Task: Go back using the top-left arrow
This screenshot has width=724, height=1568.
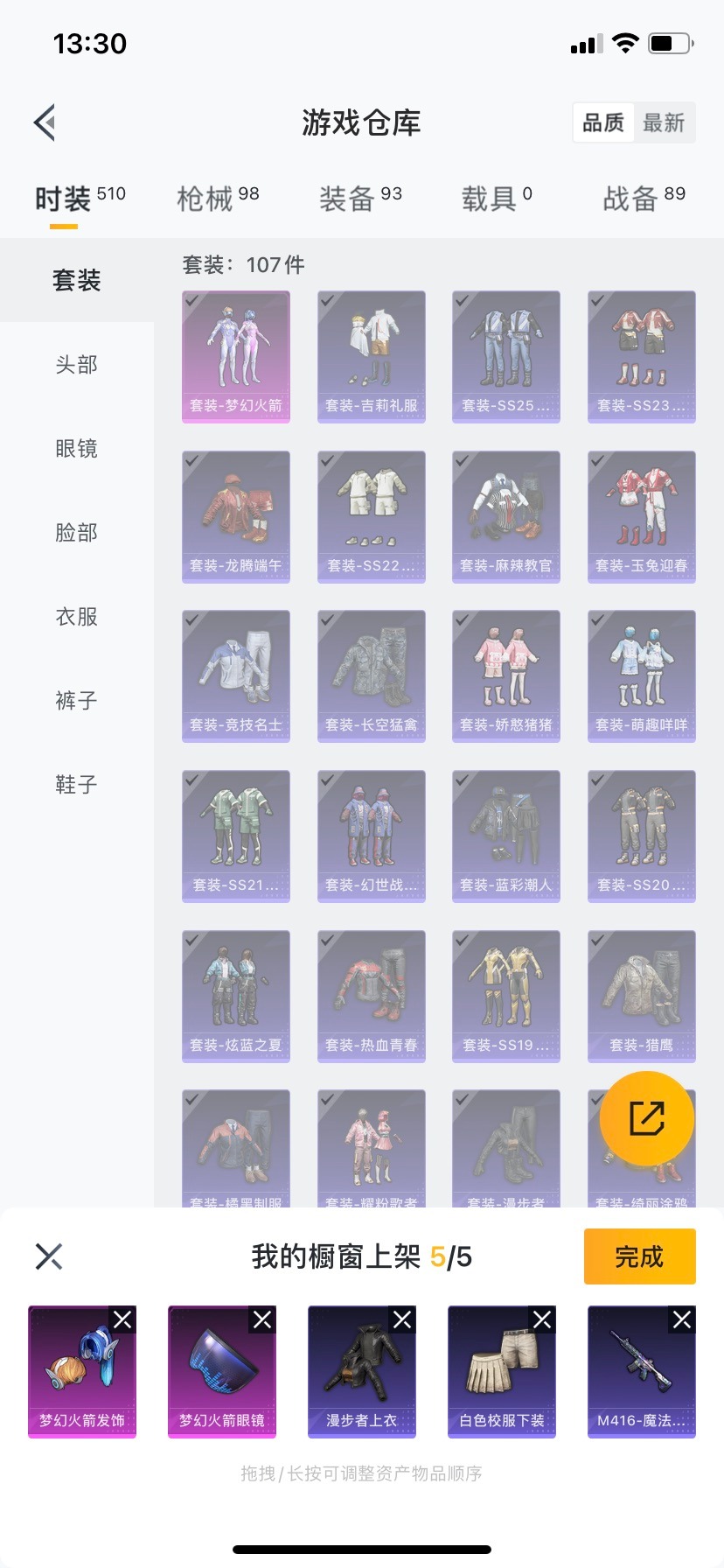Action: click(x=45, y=122)
